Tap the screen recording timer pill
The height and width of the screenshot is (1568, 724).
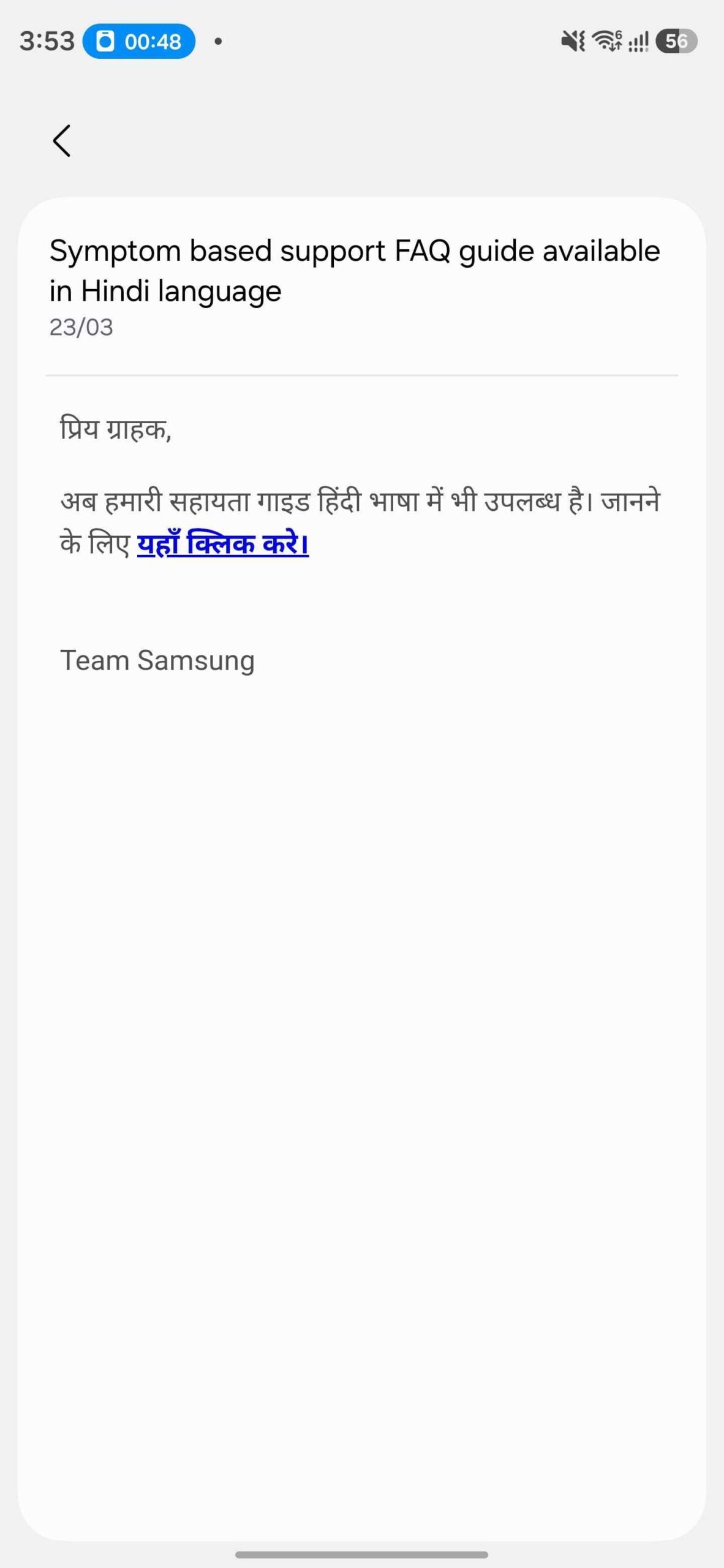(140, 42)
